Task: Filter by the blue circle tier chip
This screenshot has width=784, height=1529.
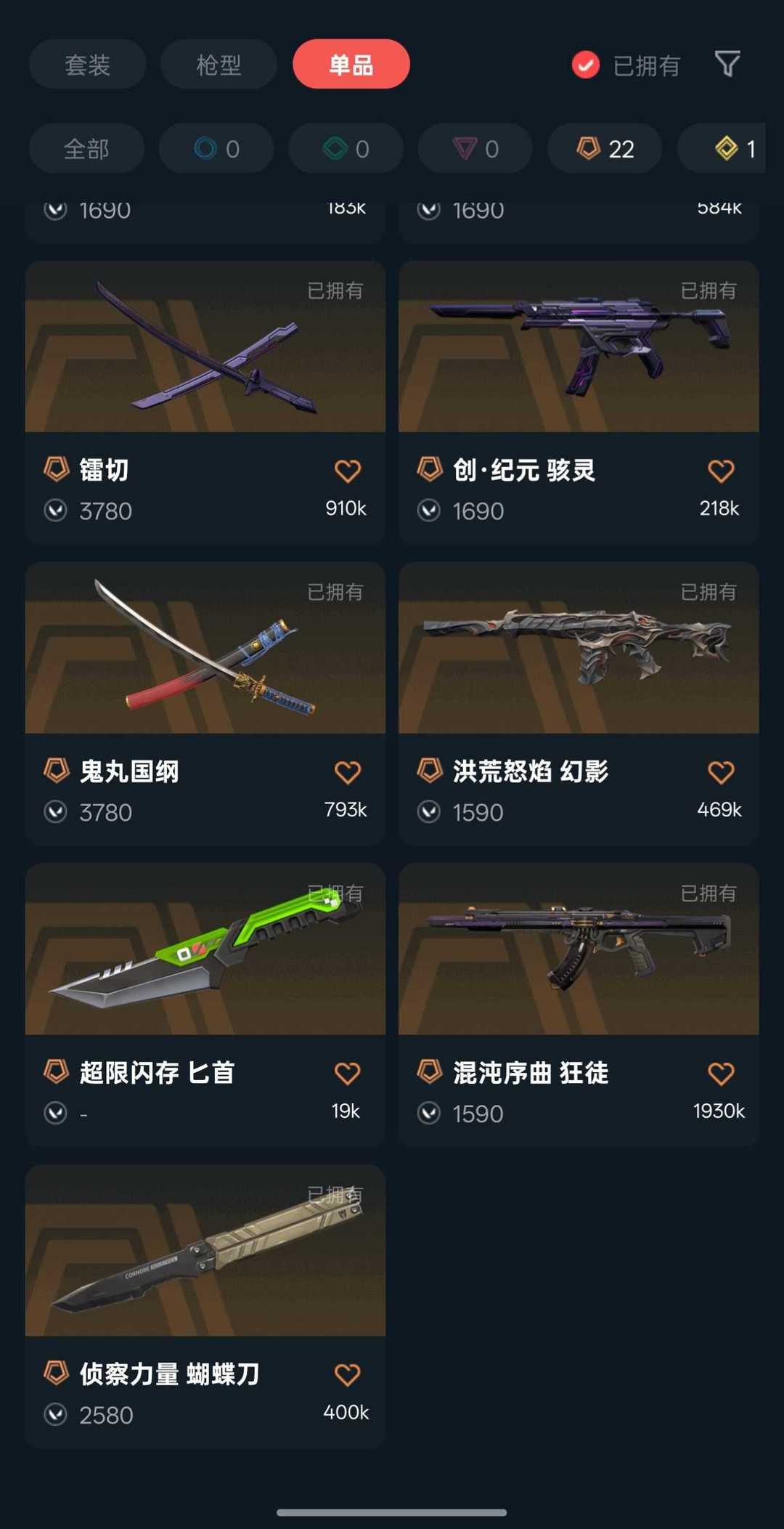Action: tap(216, 149)
